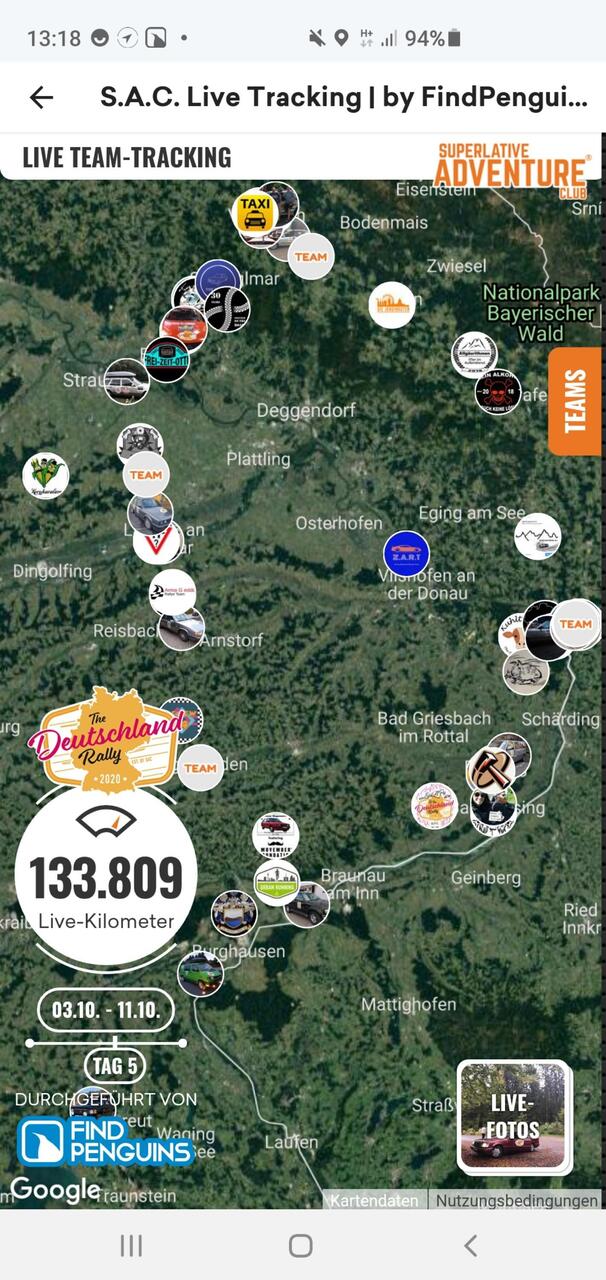The height and width of the screenshot is (1280, 606).
Task: Tap the TEAM marker near Bodenmais
Action: pyautogui.click(x=311, y=257)
